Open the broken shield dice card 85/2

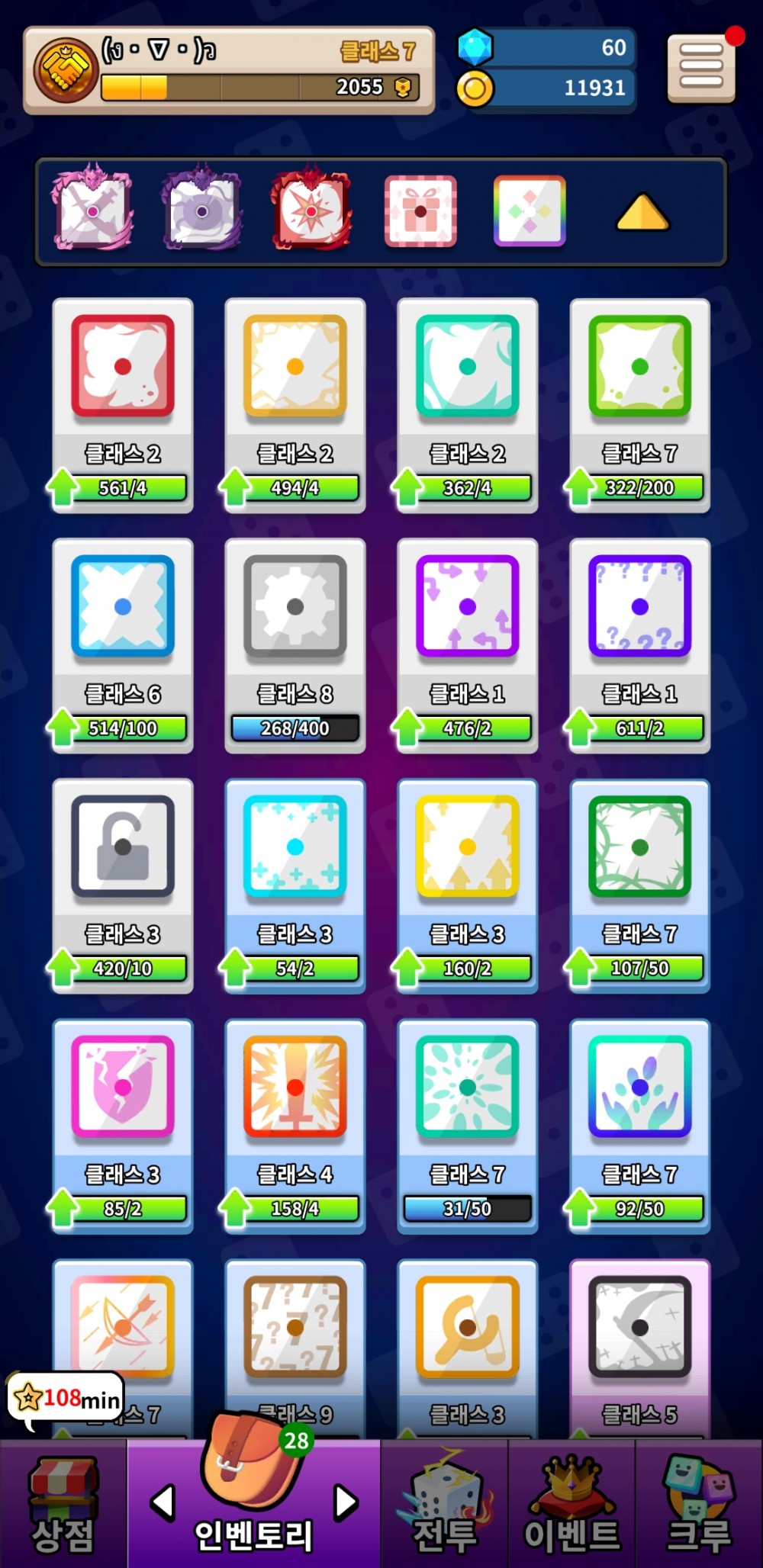(123, 1125)
